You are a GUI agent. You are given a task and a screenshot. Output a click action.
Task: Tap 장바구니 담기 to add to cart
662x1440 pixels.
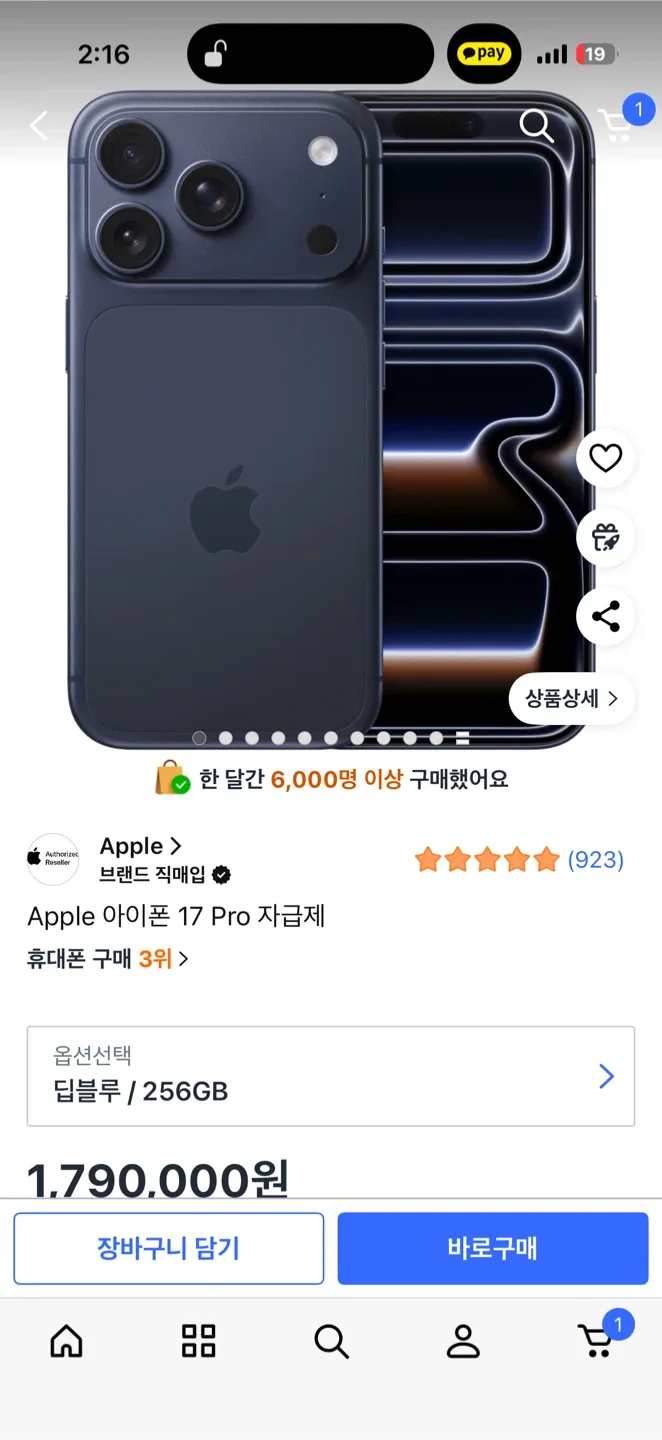coord(168,1248)
